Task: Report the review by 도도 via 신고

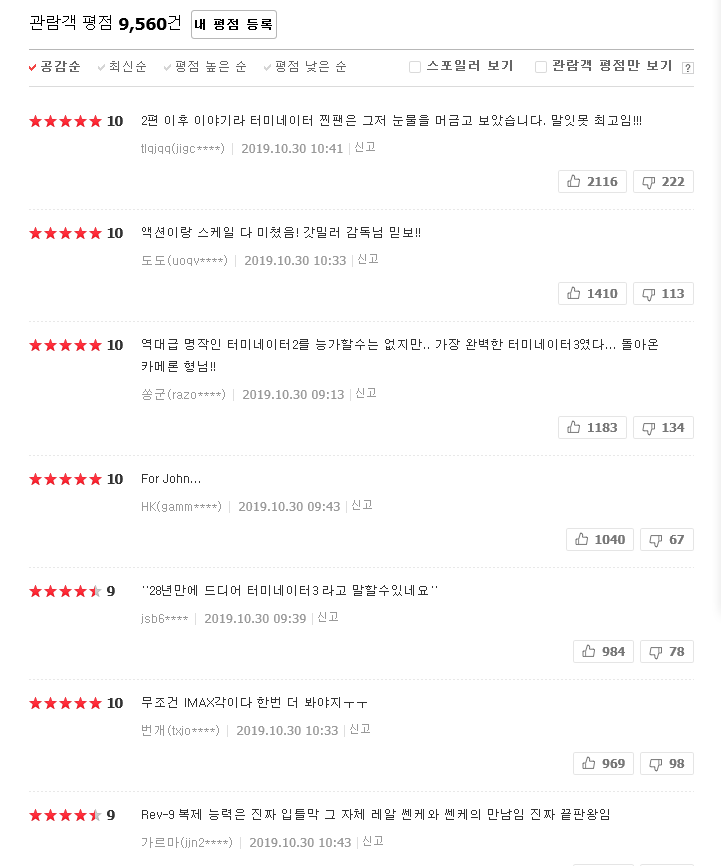Action: click(x=368, y=259)
